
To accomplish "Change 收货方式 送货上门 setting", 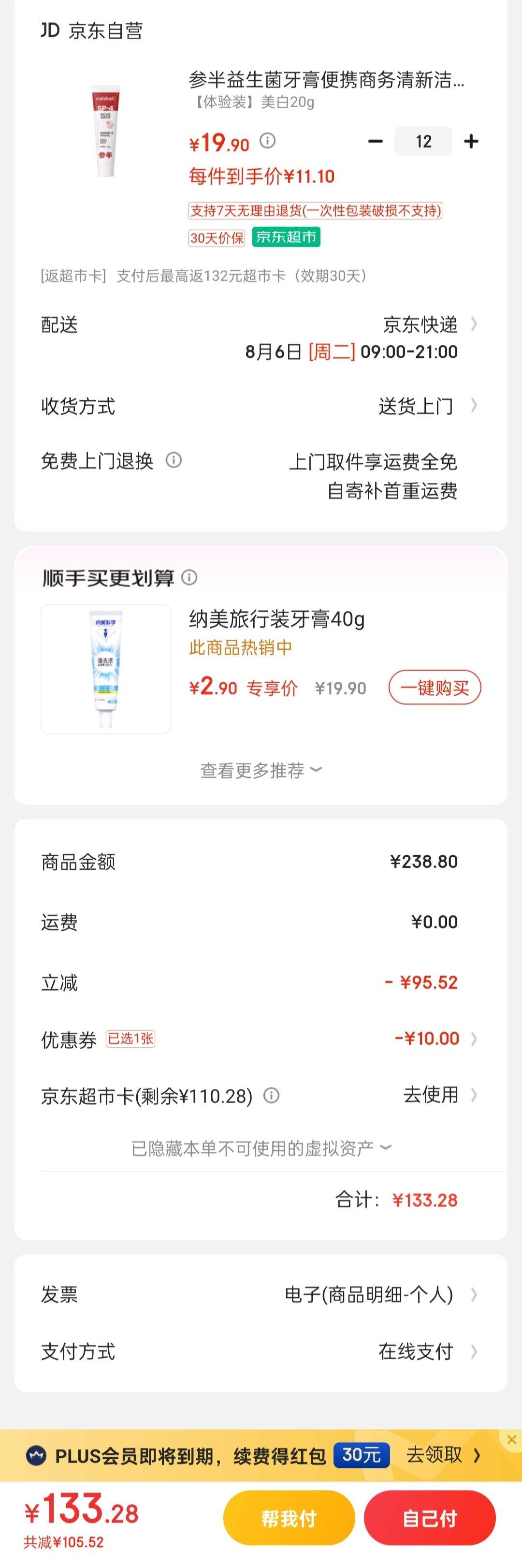I will click(x=426, y=406).
